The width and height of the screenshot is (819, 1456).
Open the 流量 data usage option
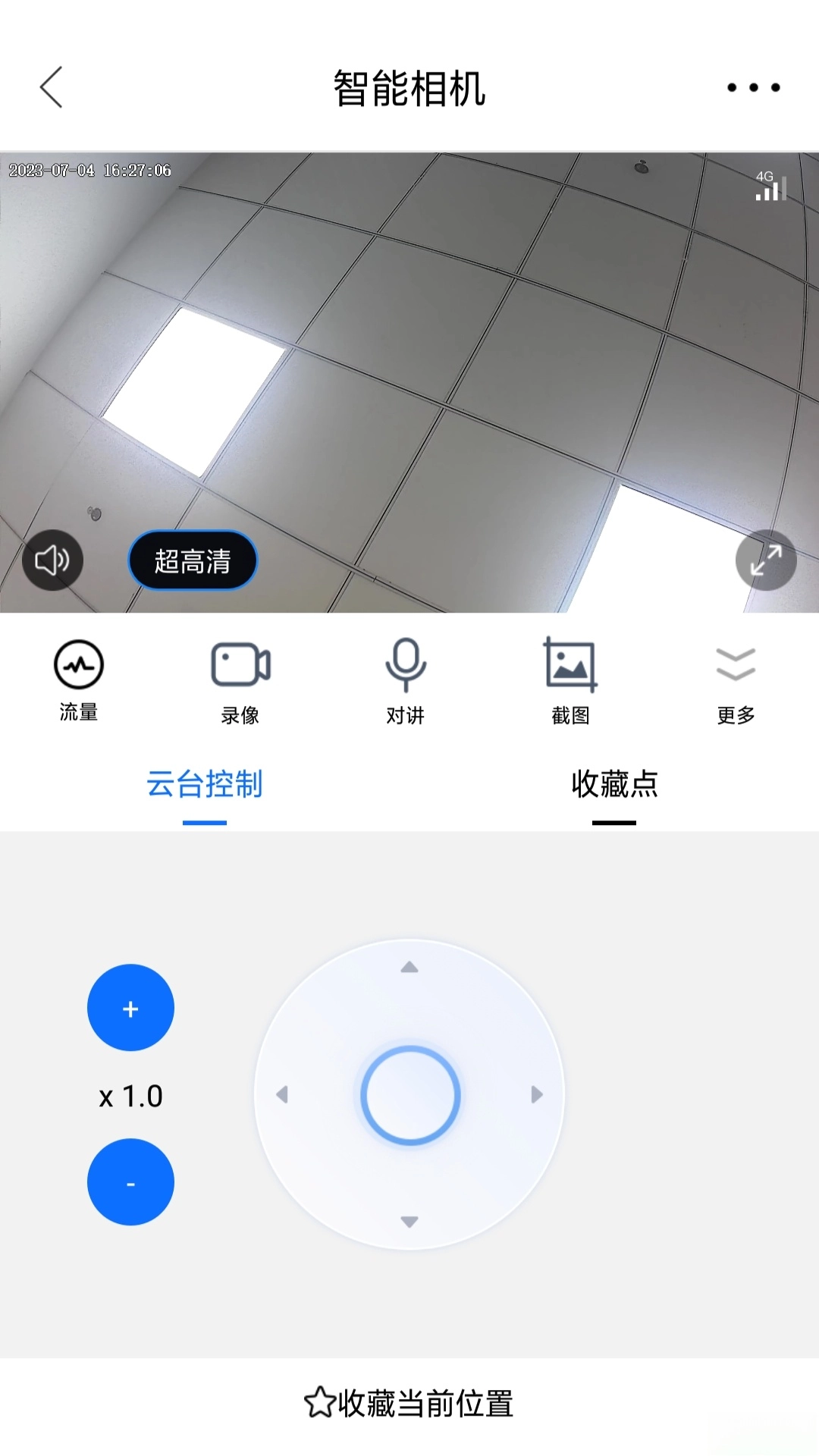pyautogui.click(x=79, y=679)
